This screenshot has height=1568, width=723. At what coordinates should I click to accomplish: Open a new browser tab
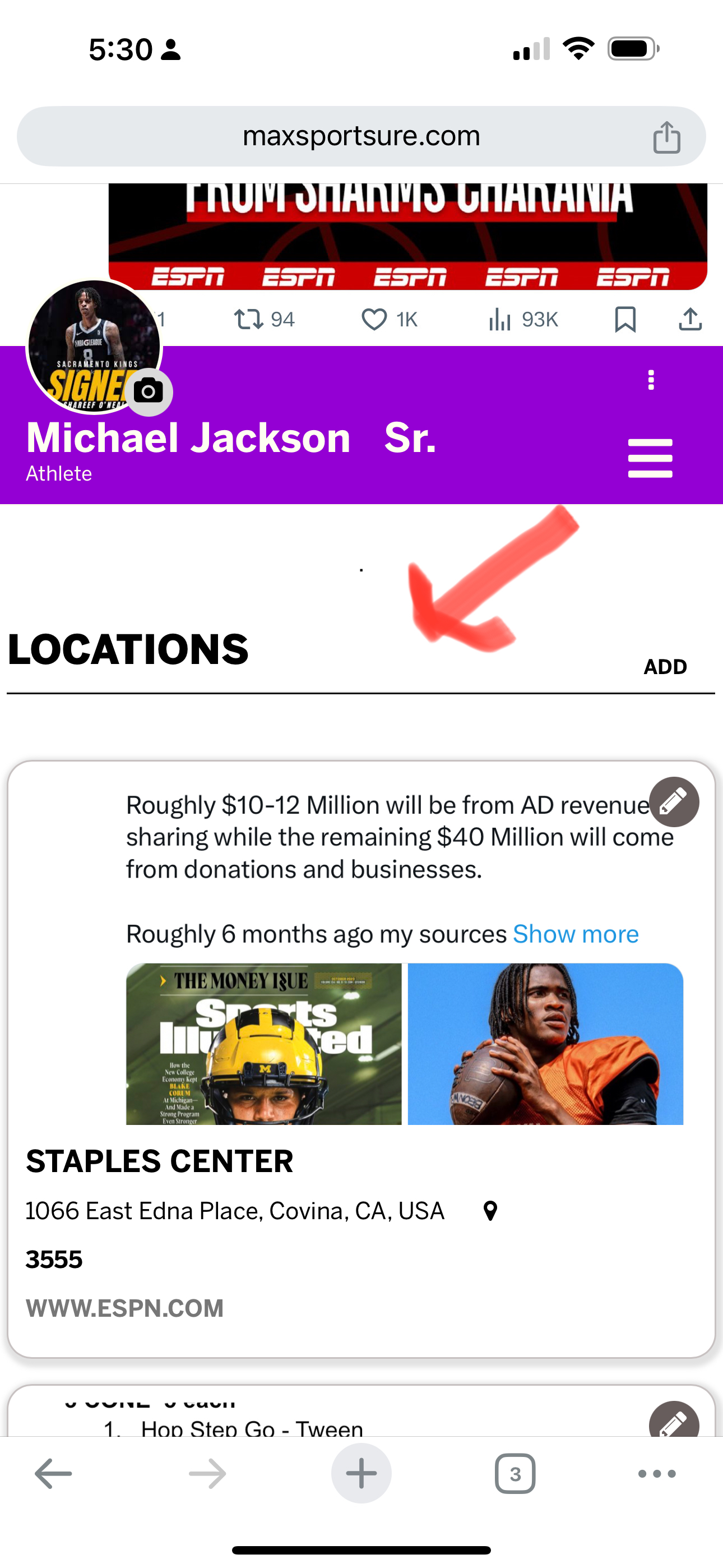tap(361, 1474)
